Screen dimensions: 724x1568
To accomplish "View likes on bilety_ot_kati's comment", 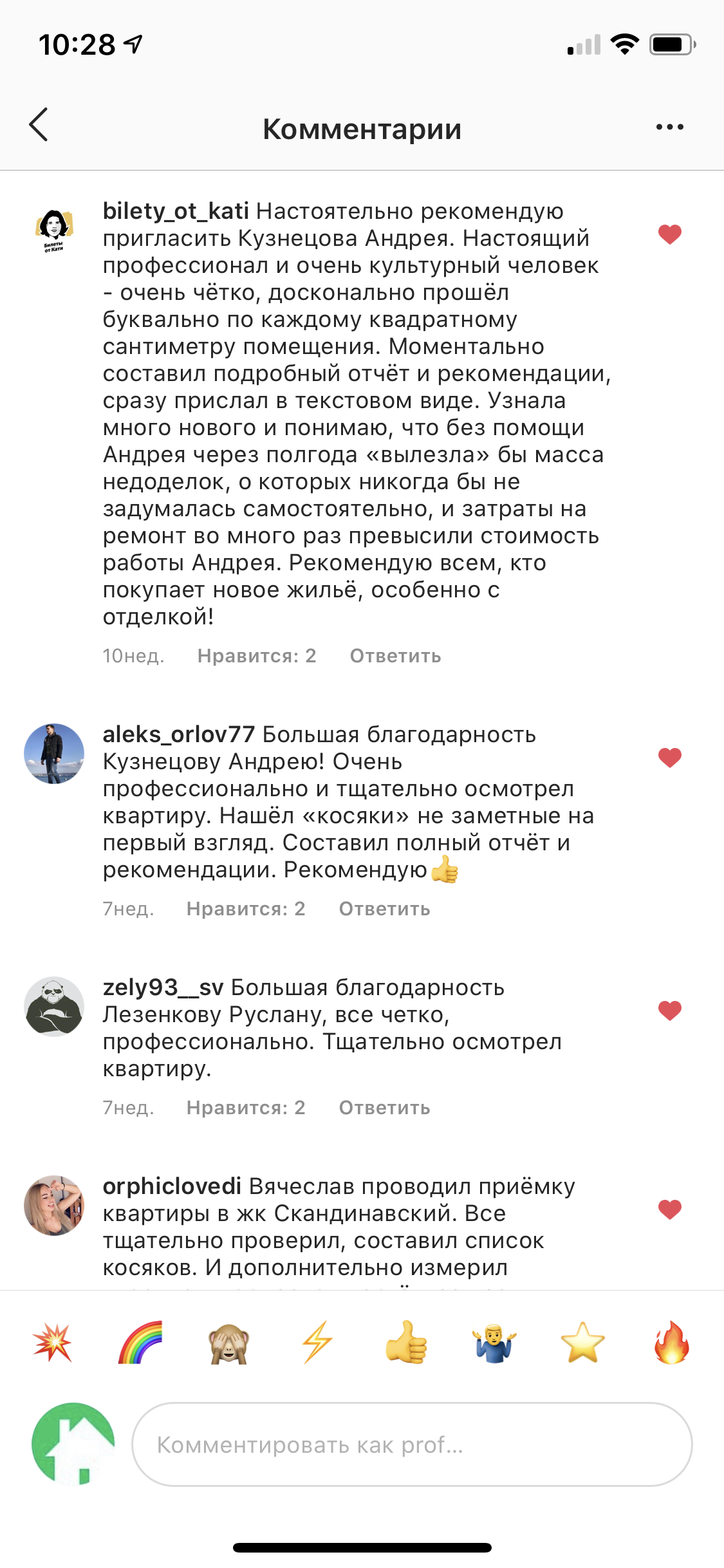I will coord(257,656).
